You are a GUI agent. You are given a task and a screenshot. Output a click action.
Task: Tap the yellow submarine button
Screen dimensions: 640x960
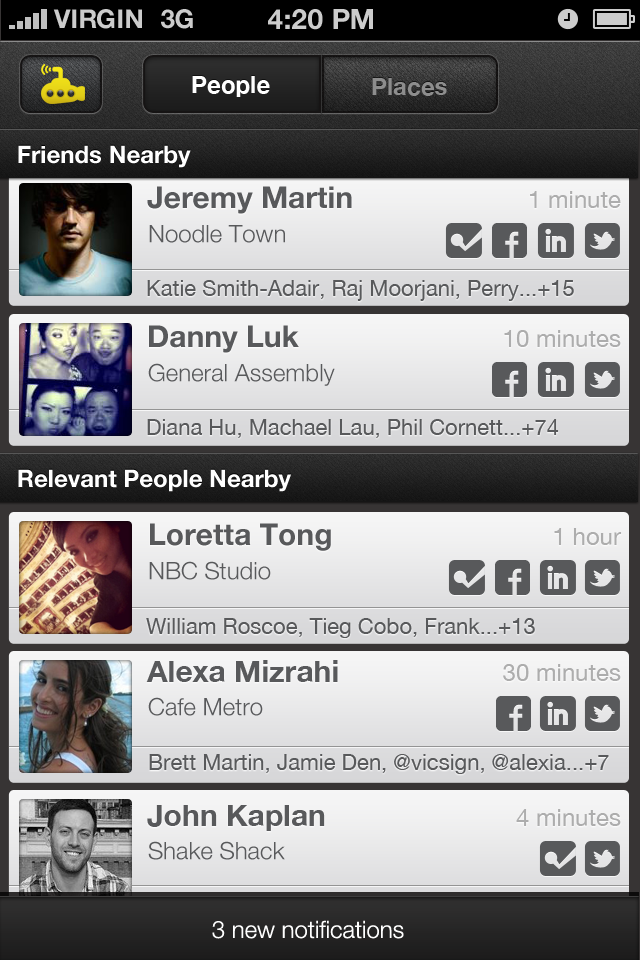[61, 85]
